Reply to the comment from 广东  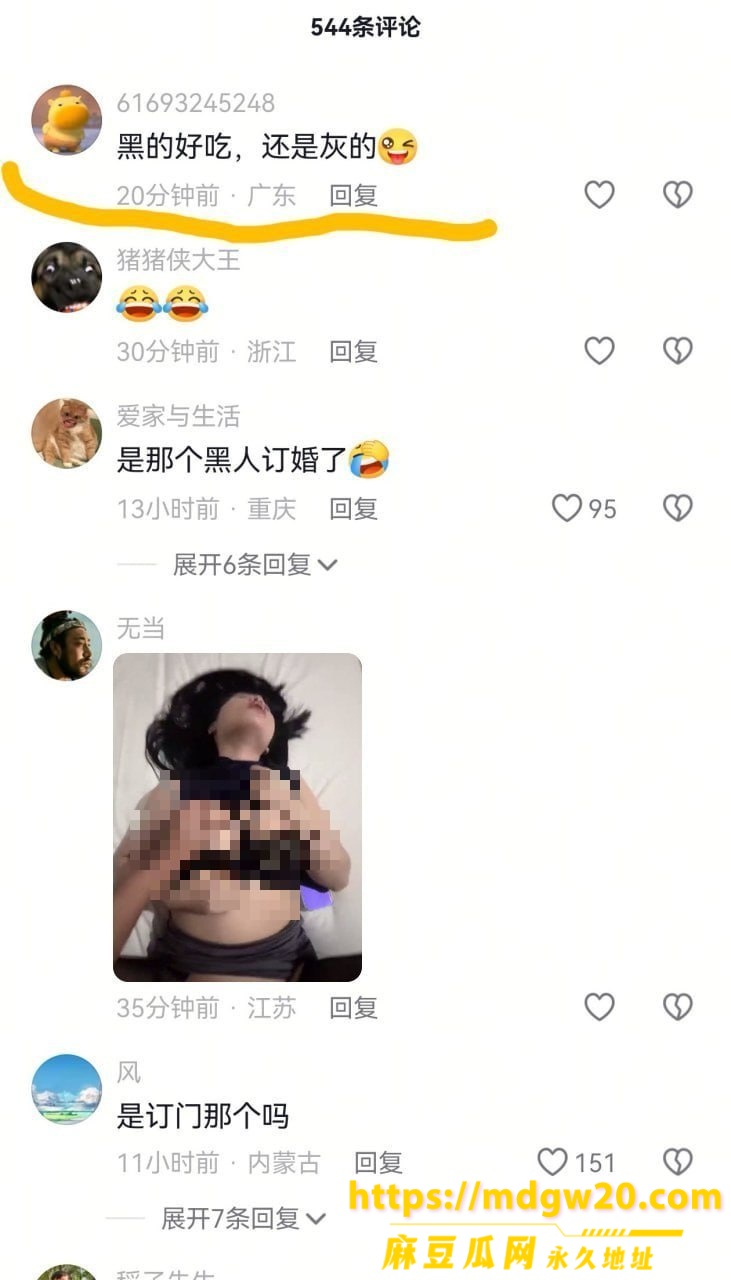tap(353, 195)
